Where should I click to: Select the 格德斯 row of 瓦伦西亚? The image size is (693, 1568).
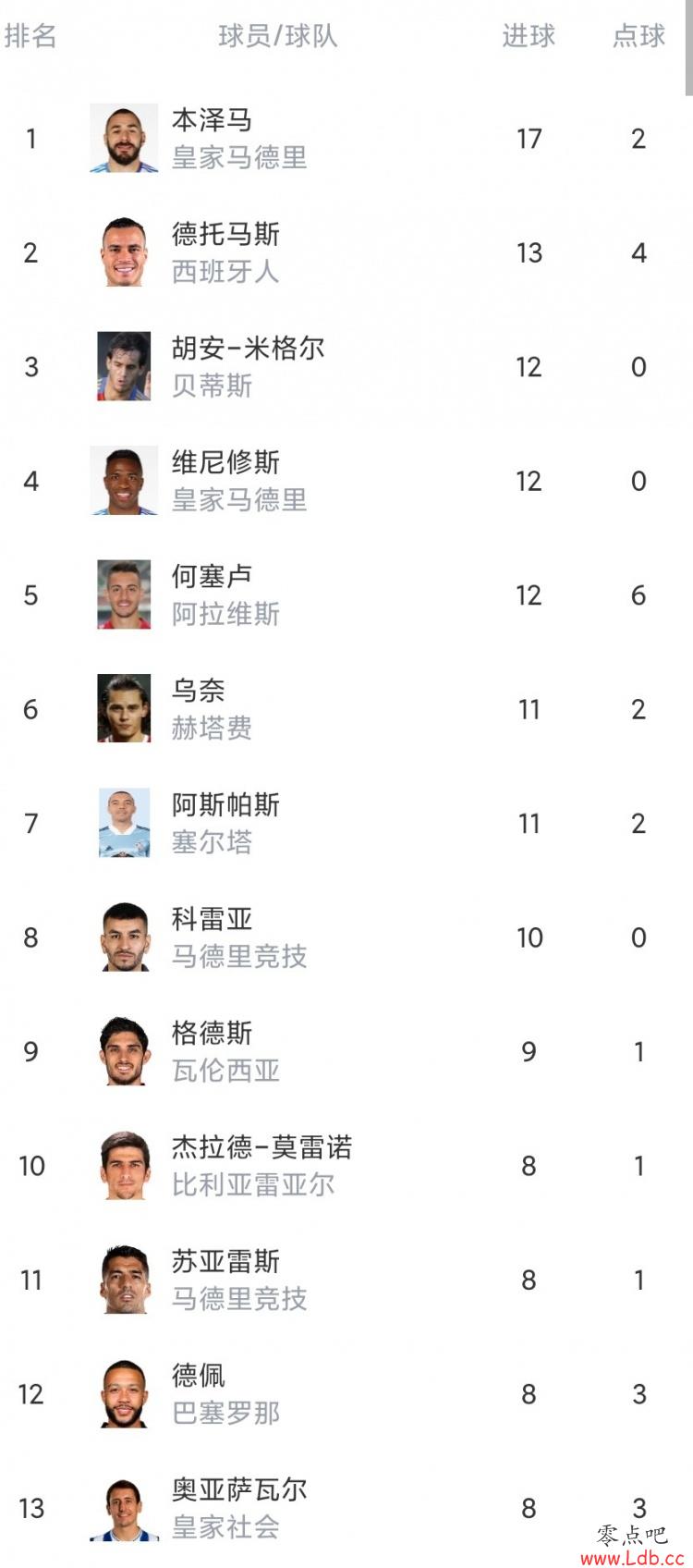346,1051
